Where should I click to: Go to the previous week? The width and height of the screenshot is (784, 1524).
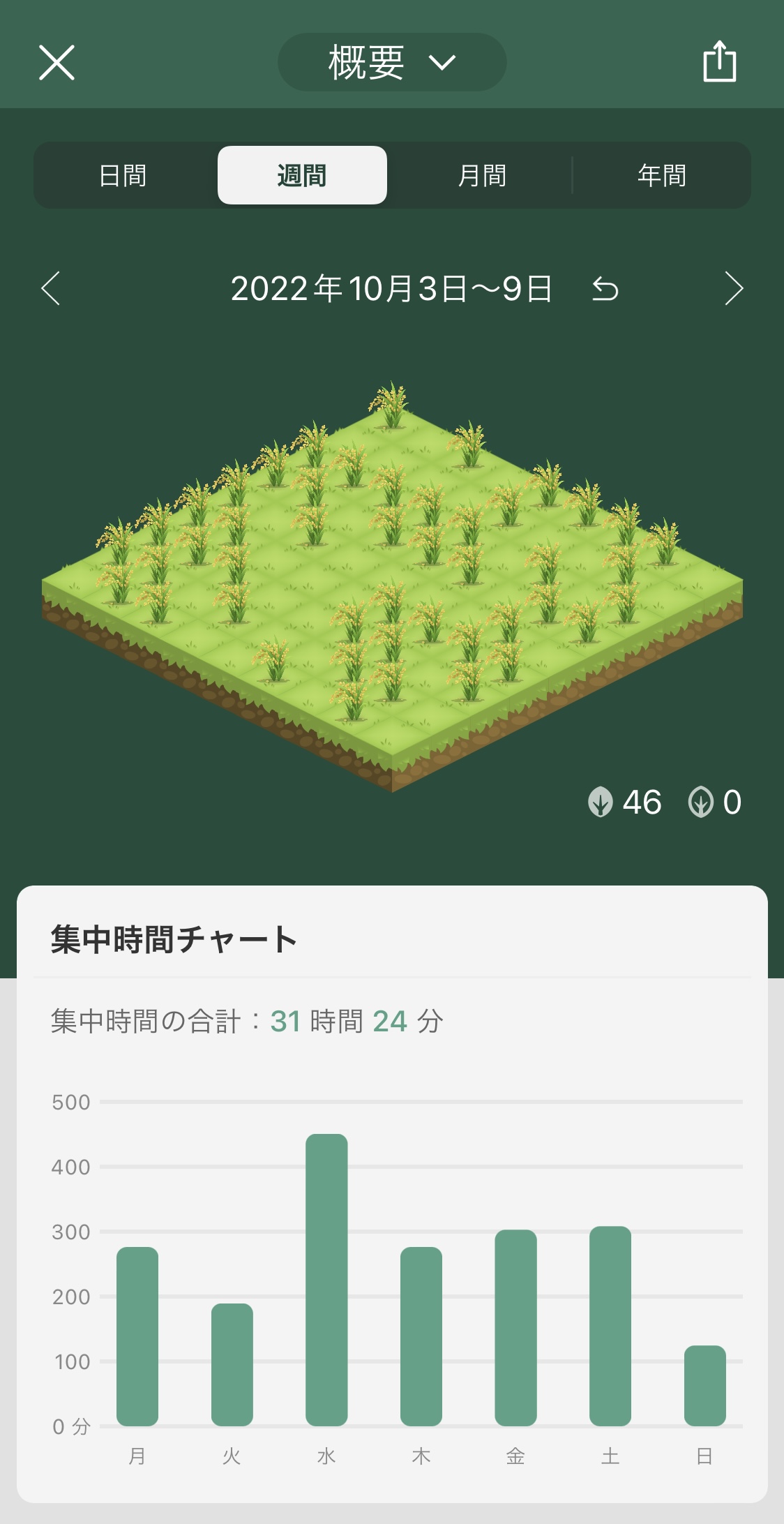click(51, 288)
